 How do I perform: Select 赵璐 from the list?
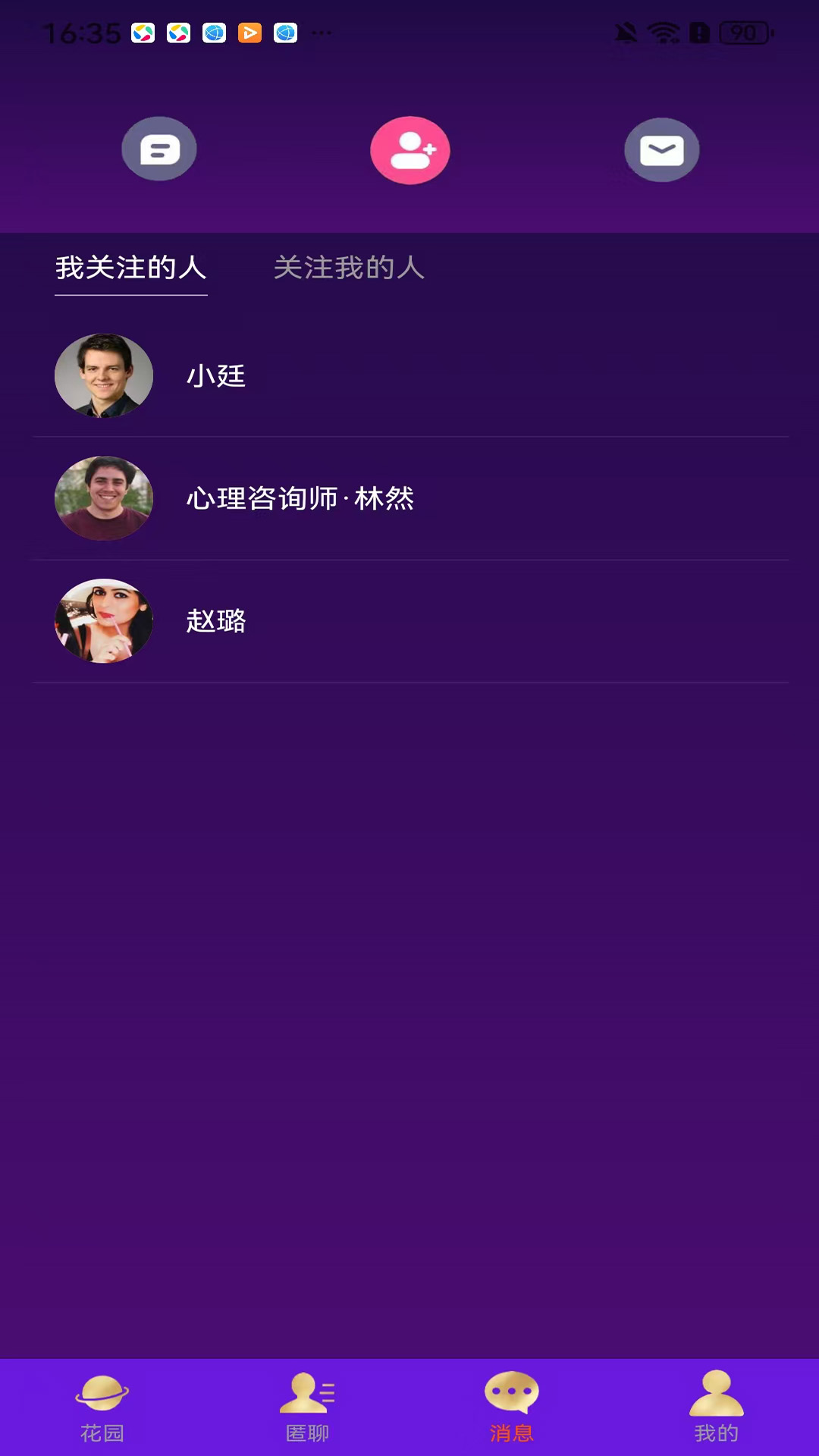pos(215,622)
